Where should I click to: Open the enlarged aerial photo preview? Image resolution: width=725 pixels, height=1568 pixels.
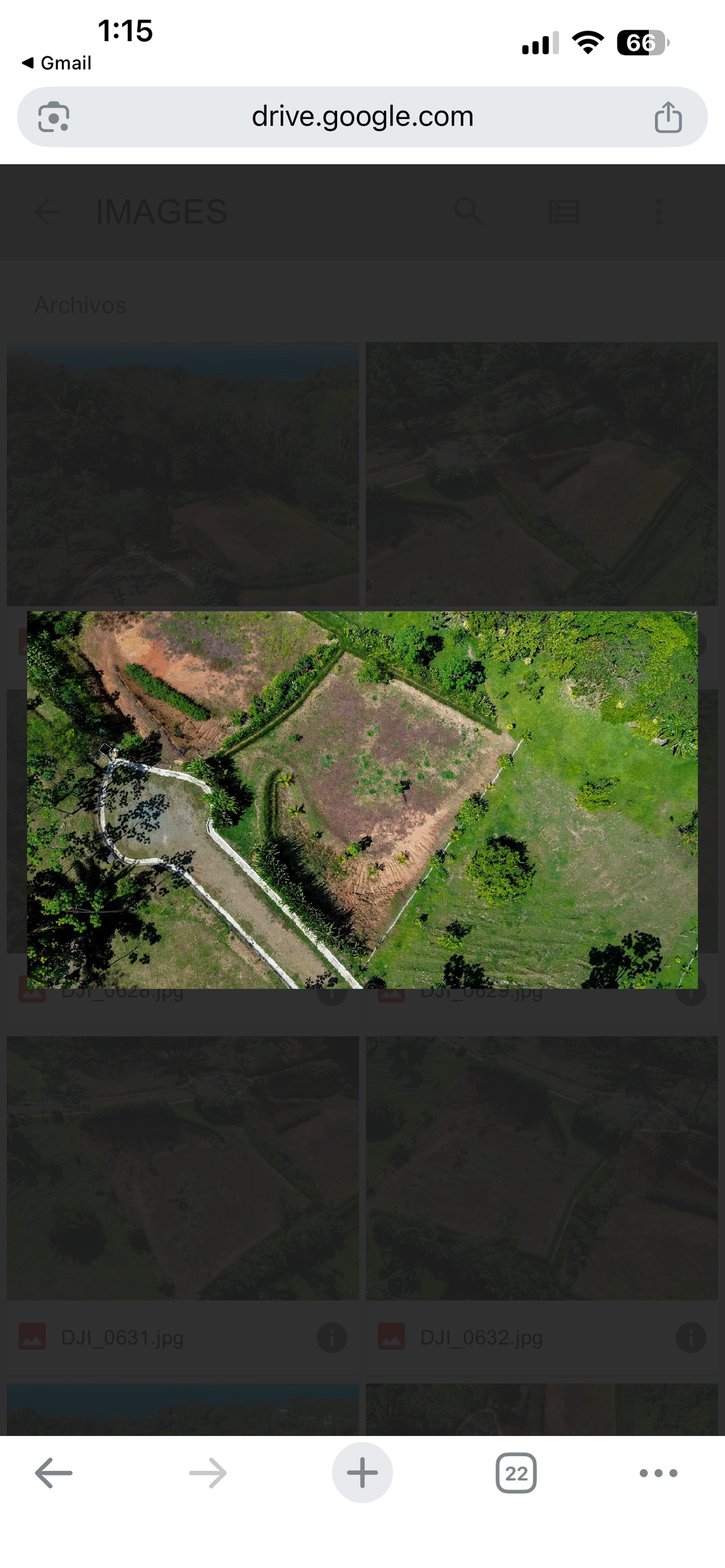click(x=362, y=799)
